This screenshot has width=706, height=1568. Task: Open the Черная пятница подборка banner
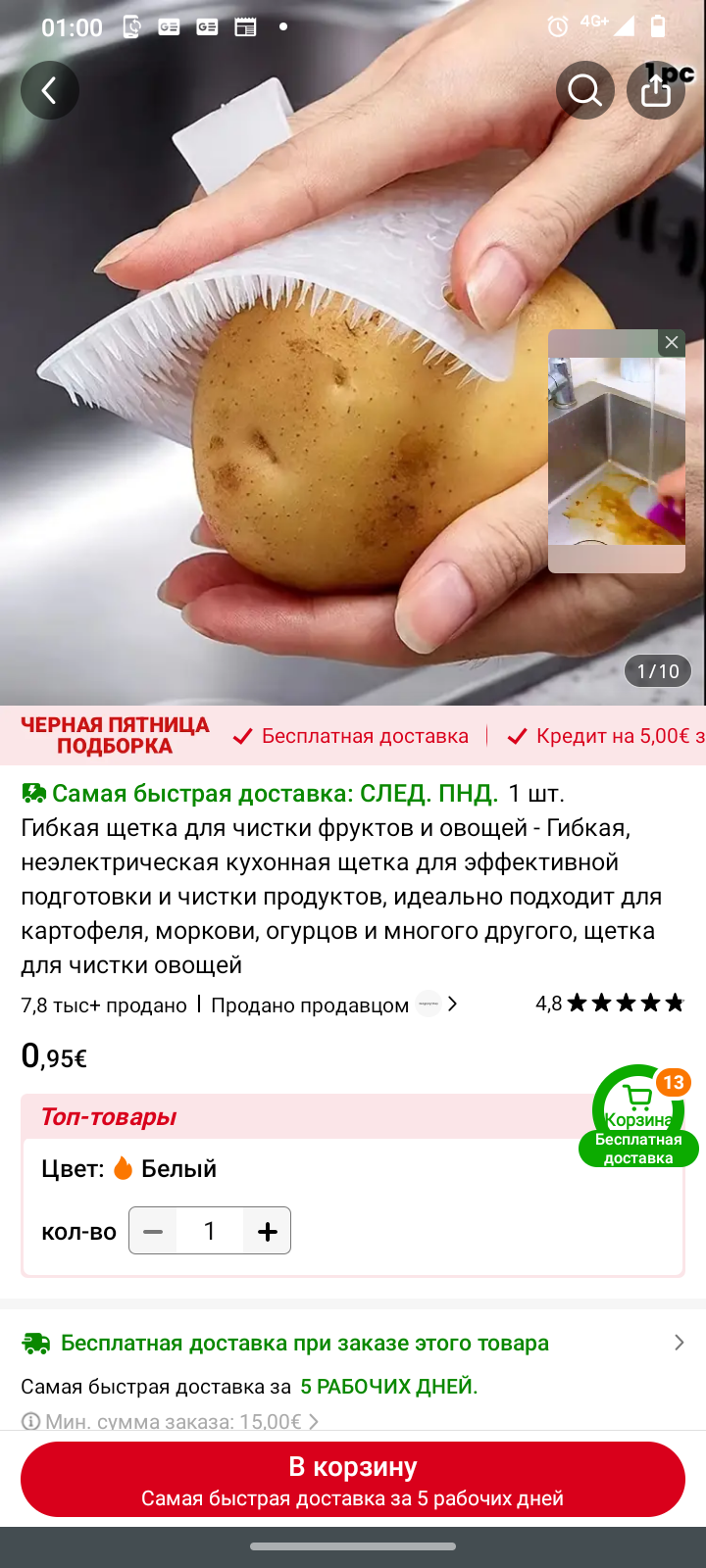pyautogui.click(x=115, y=735)
